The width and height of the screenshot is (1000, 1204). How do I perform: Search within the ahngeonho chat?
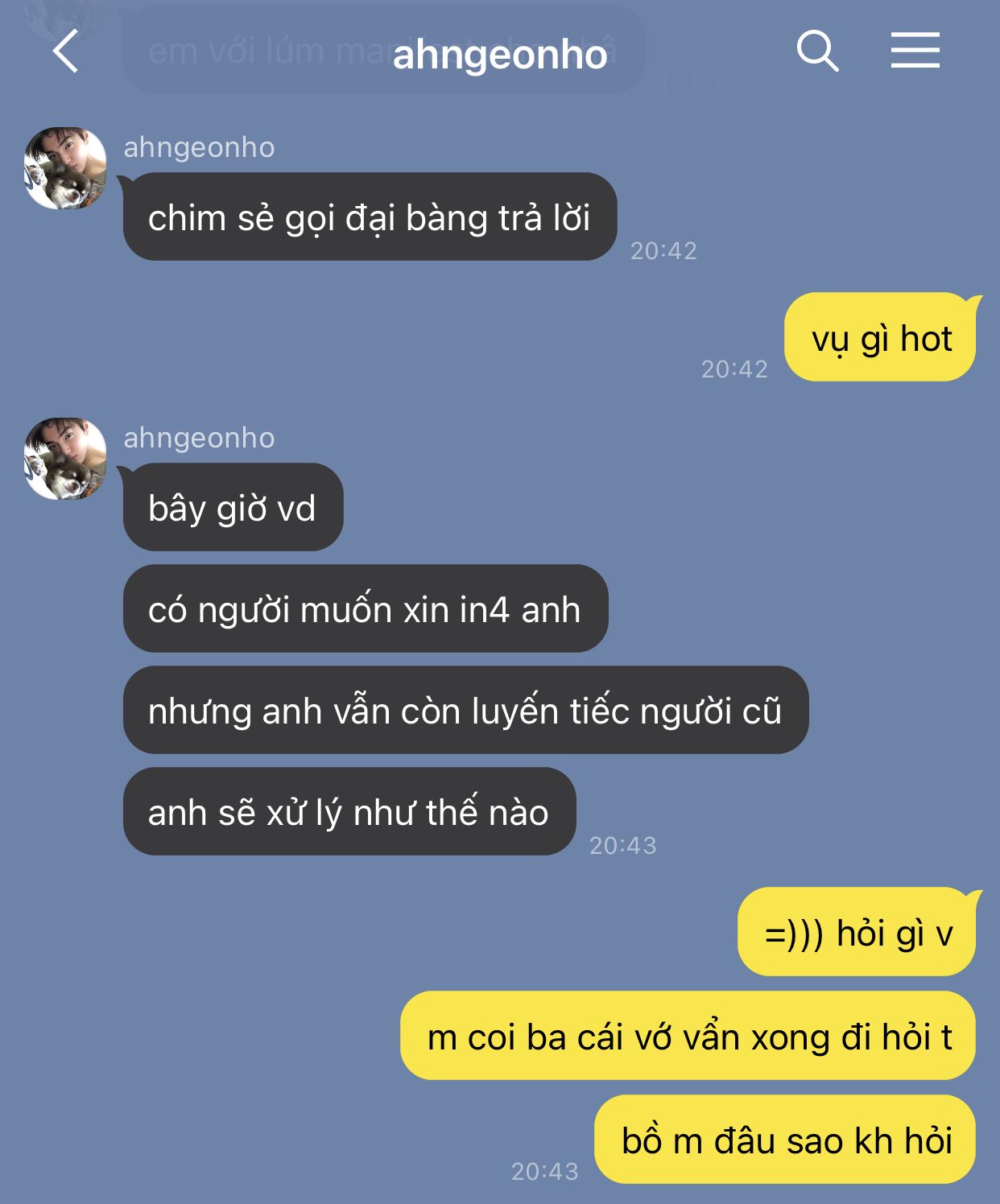coord(817,52)
